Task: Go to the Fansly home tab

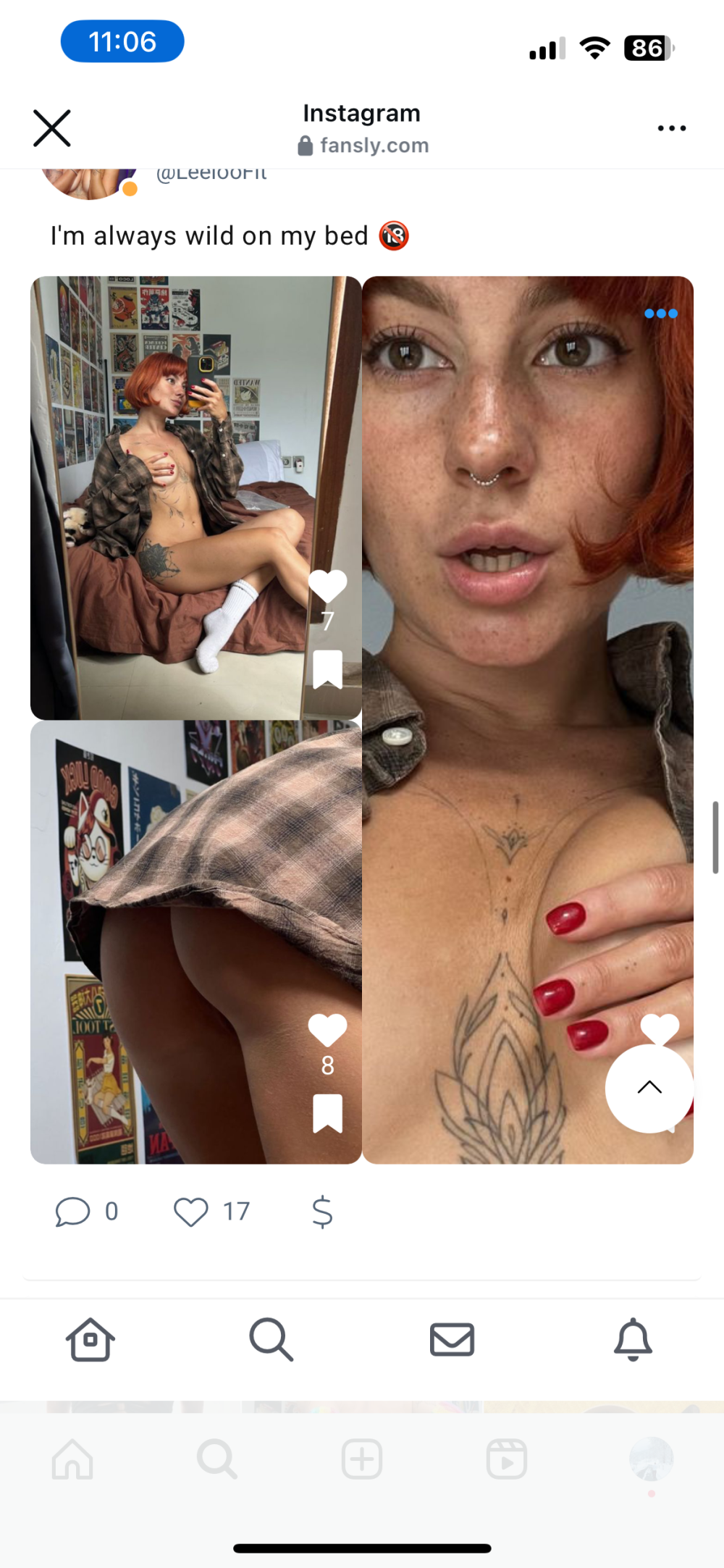Action: (90, 1339)
